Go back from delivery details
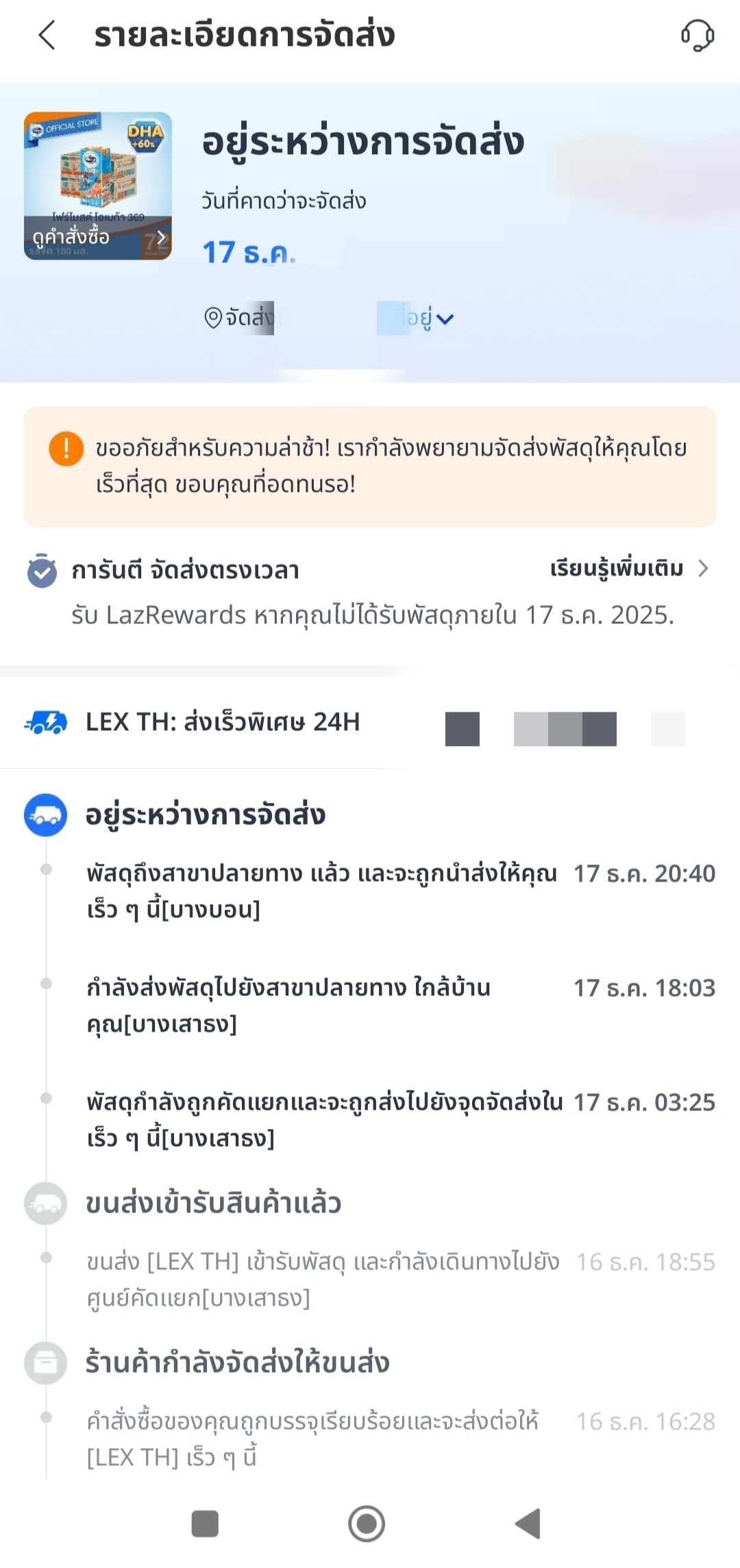 click(47, 36)
